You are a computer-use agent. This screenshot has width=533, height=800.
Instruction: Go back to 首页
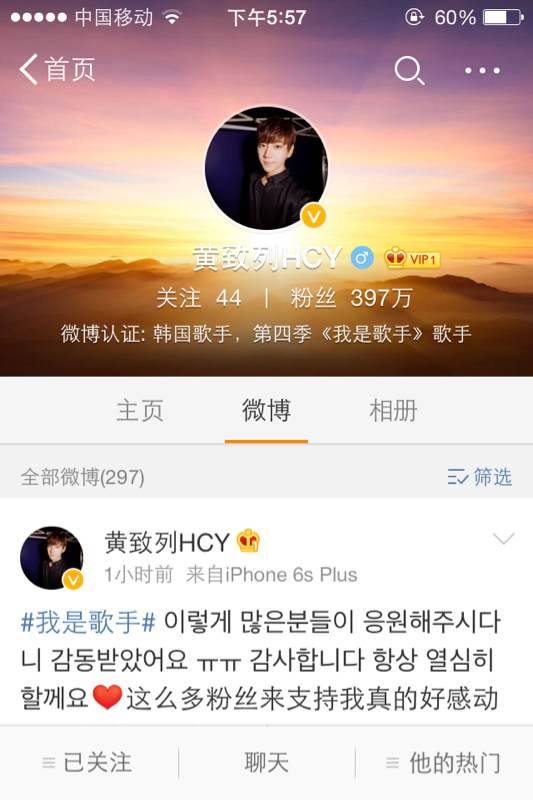point(57,69)
